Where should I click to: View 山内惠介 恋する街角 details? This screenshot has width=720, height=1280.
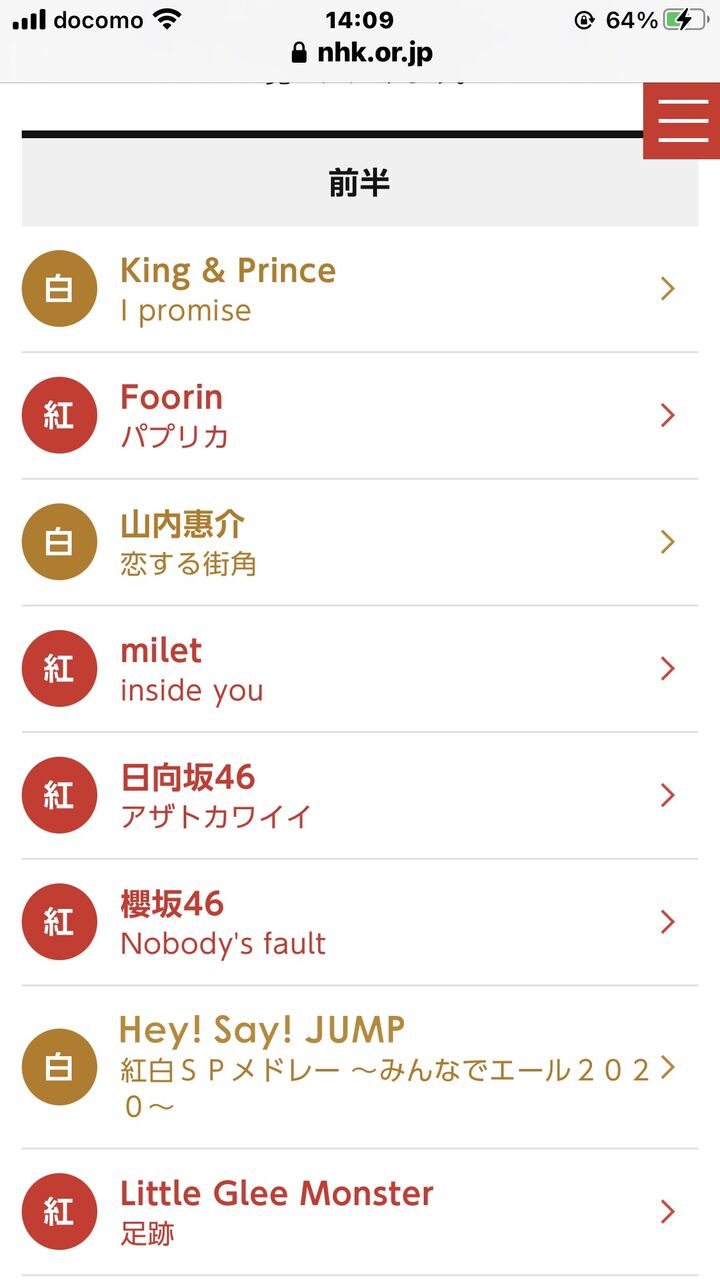(x=360, y=542)
